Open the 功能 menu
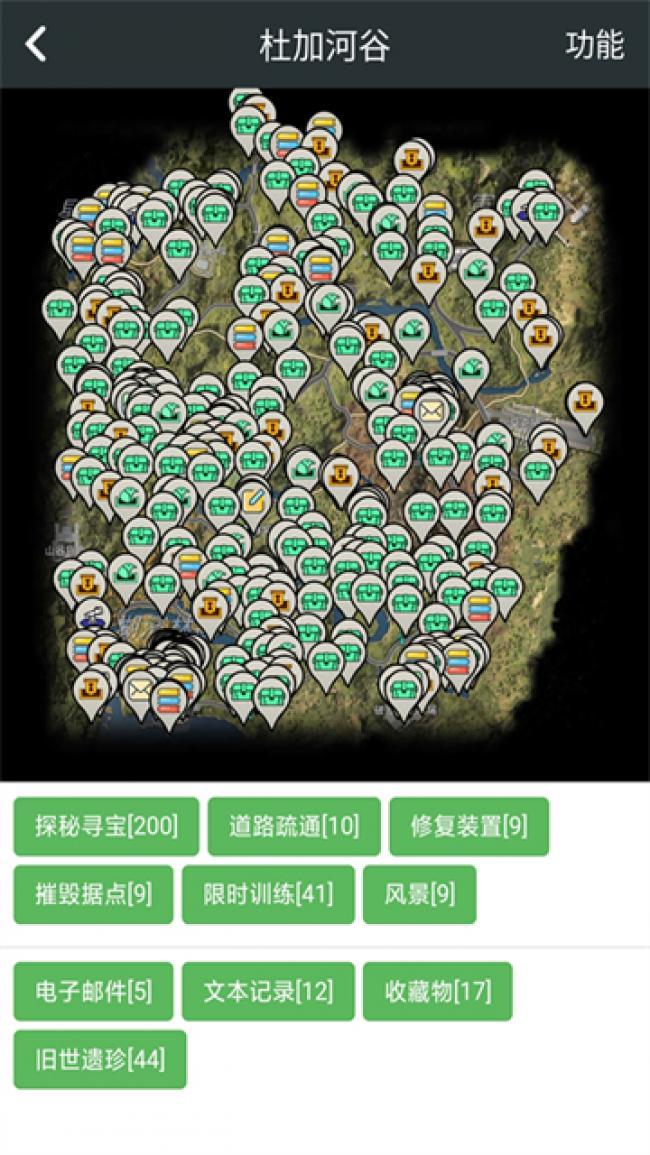This screenshot has width=650, height=1155. [594, 45]
